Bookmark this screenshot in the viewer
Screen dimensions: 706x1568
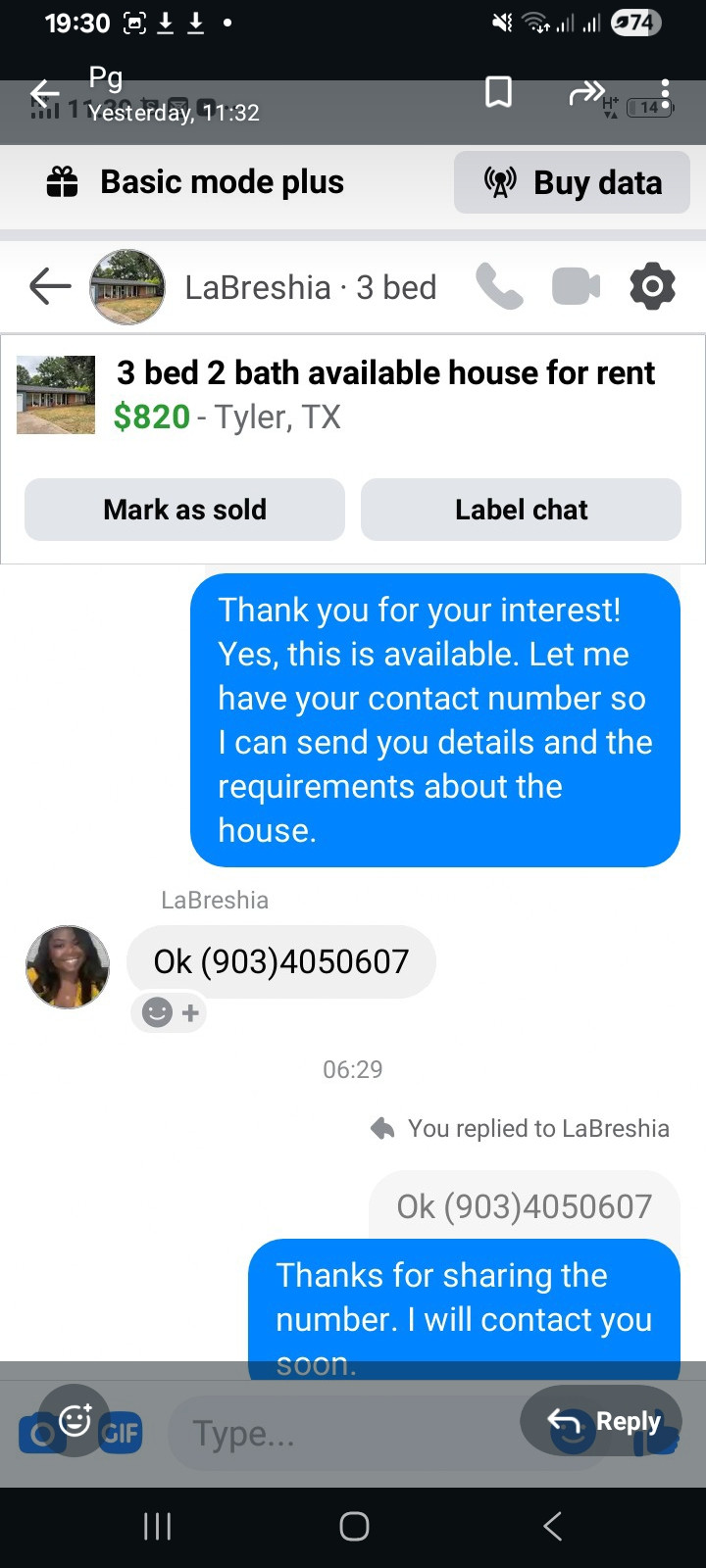coord(498,93)
